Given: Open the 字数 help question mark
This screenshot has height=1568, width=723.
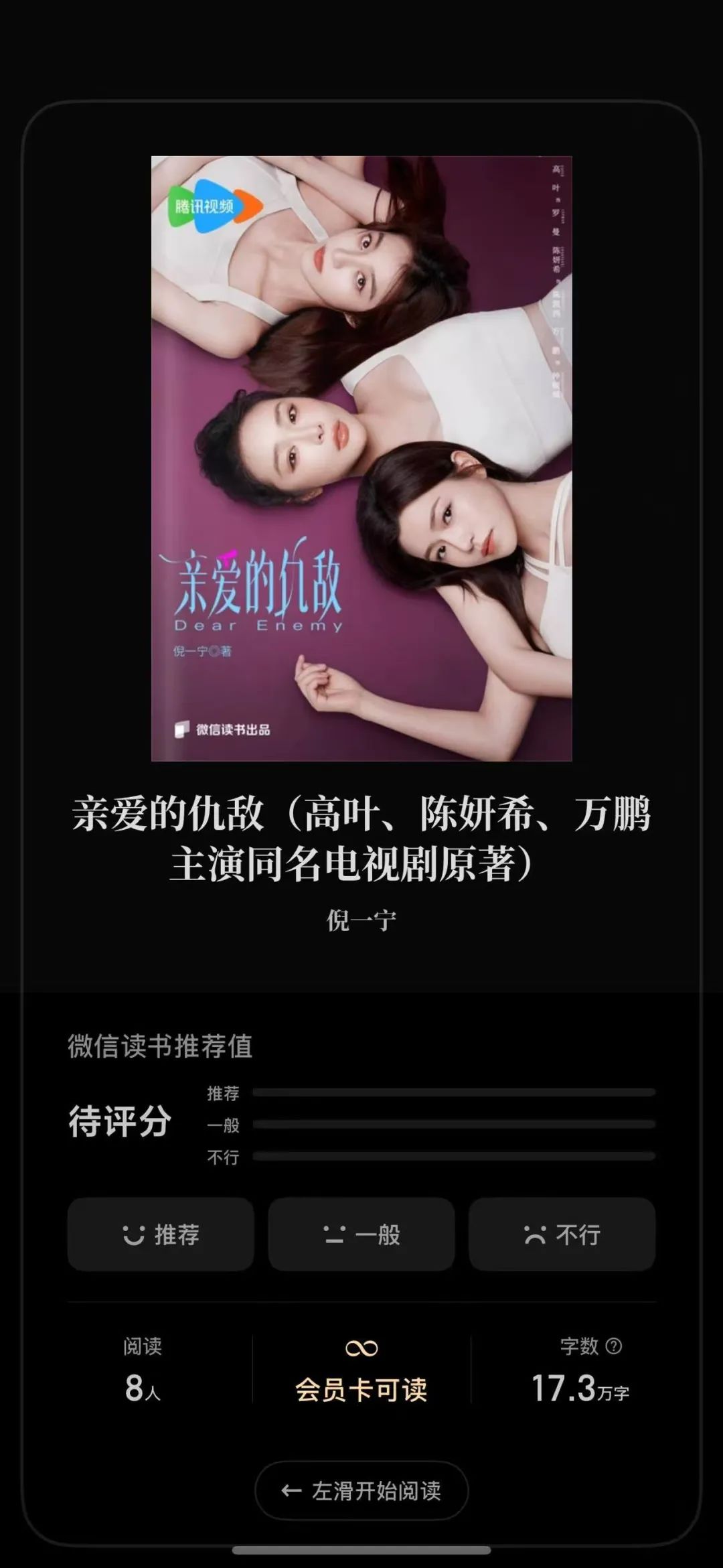Looking at the screenshot, I should coord(614,1346).
